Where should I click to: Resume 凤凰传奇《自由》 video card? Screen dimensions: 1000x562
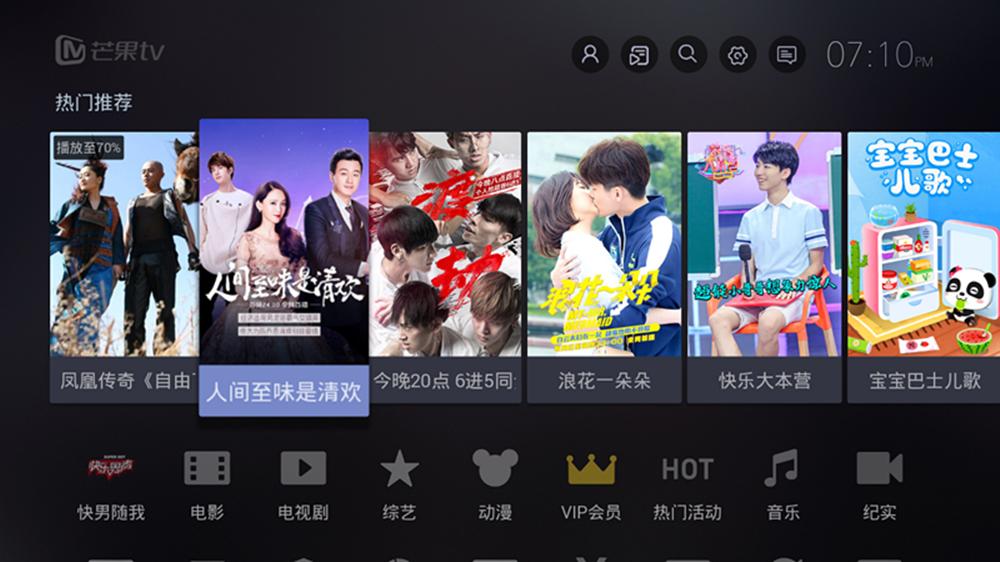[x=124, y=265]
